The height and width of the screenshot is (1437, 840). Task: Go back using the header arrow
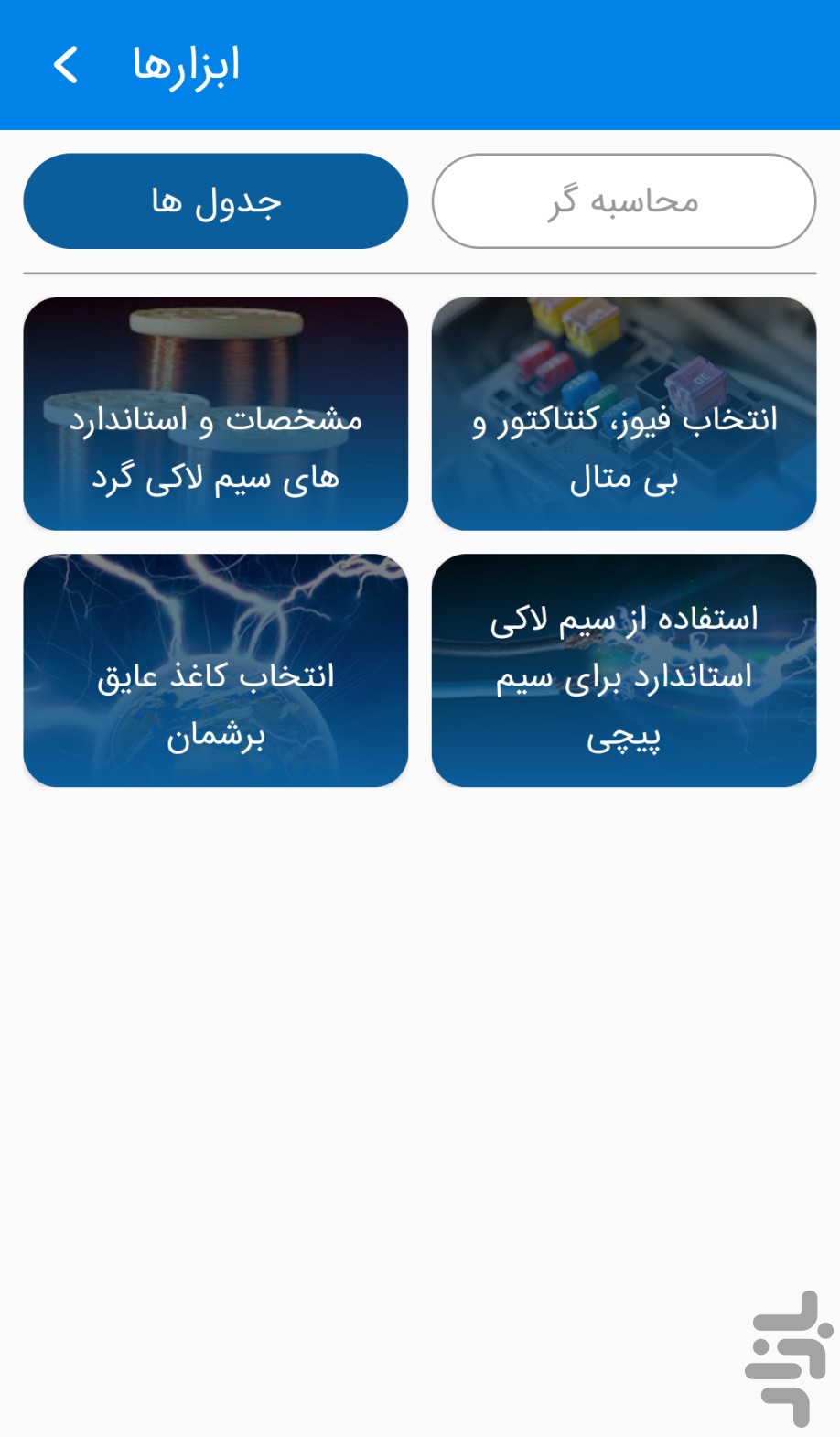coord(66,65)
